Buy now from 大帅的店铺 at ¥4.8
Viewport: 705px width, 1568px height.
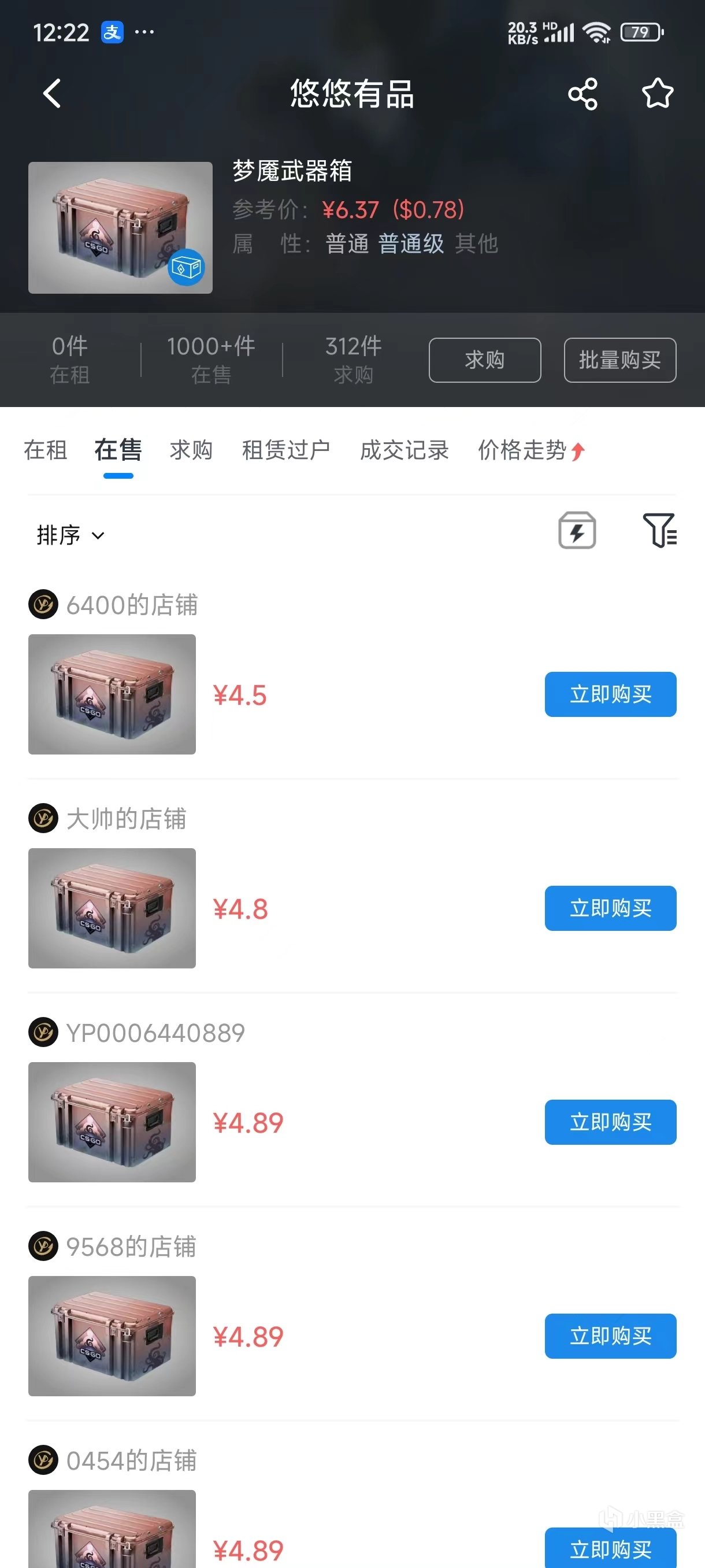610,908
